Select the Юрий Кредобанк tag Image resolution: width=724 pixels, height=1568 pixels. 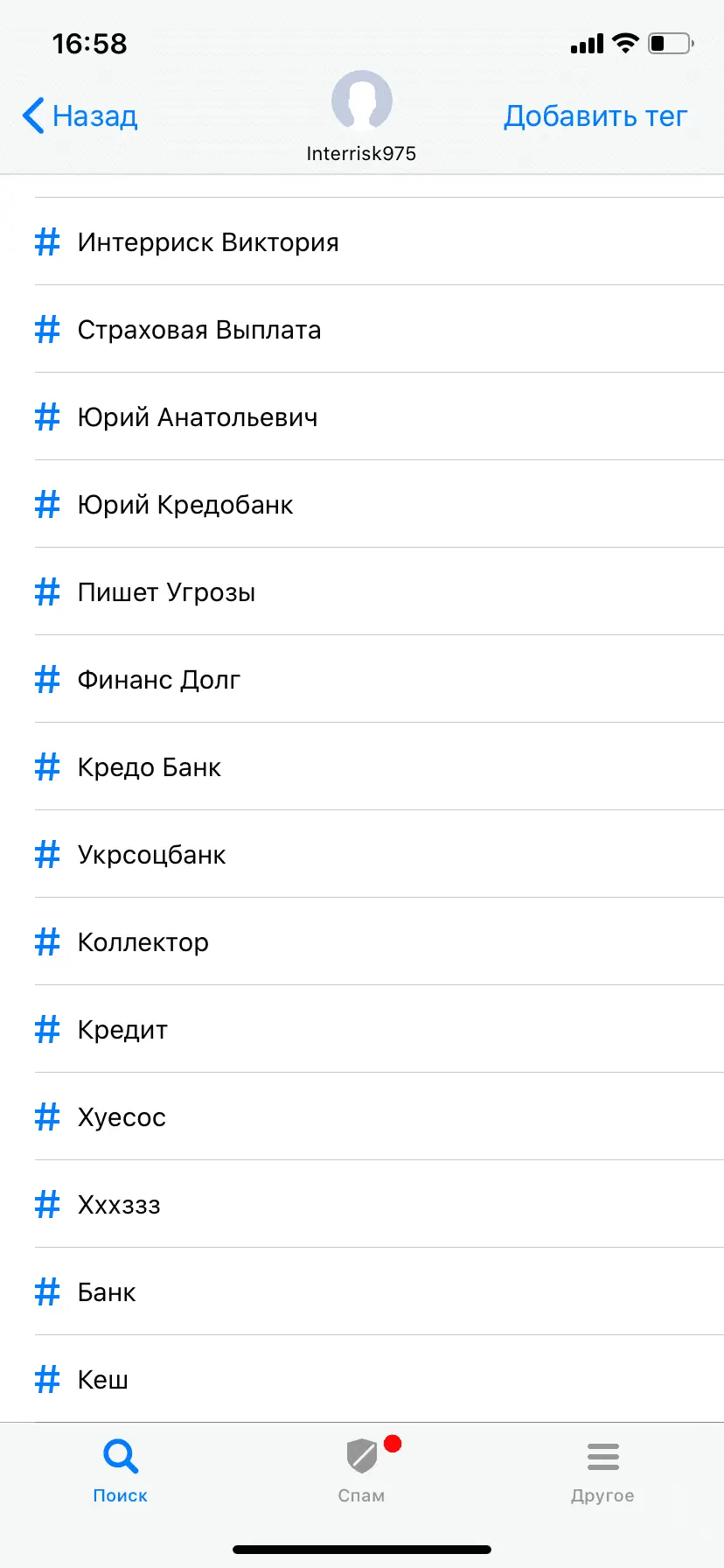click(184, 505)
